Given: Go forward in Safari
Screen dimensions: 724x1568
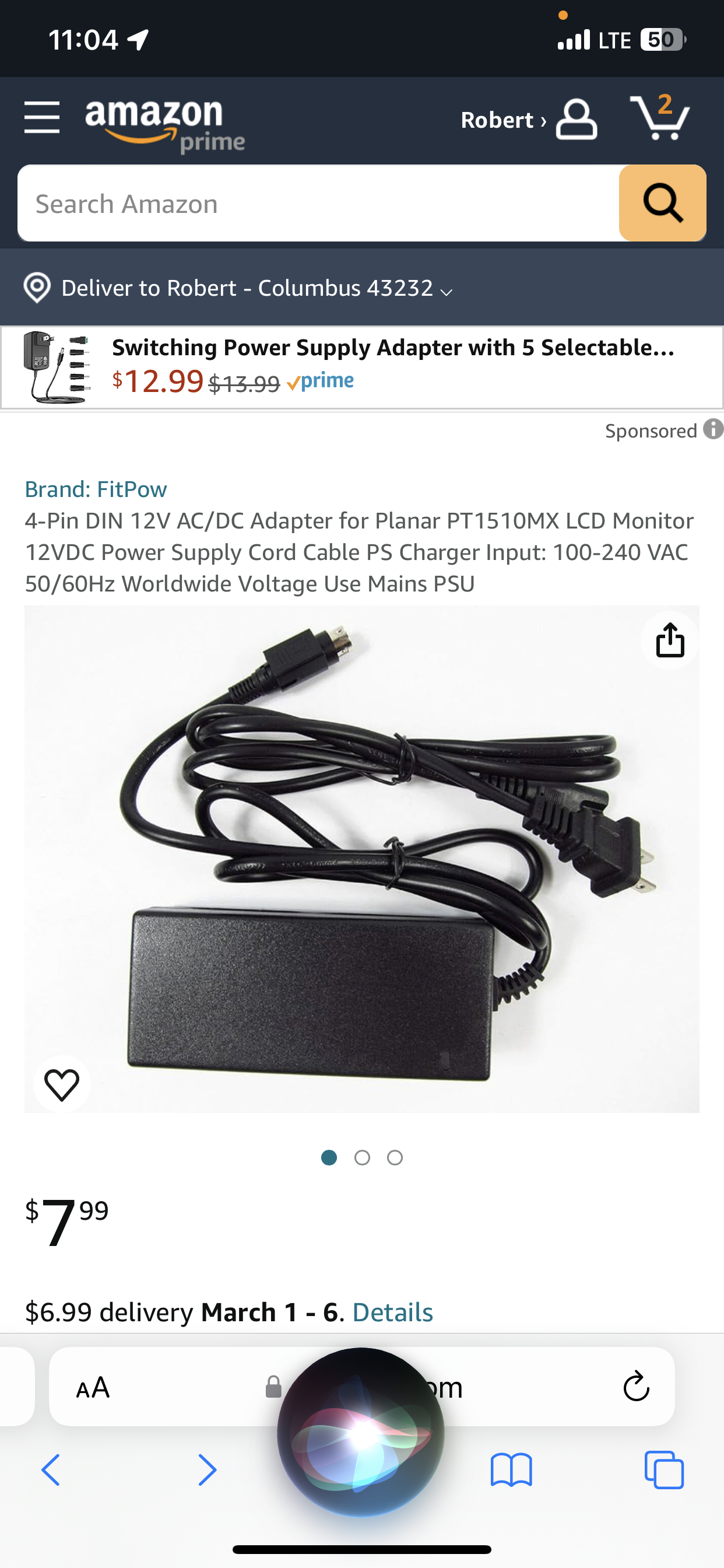Looking at the screenshot, I should point(207,1470).
